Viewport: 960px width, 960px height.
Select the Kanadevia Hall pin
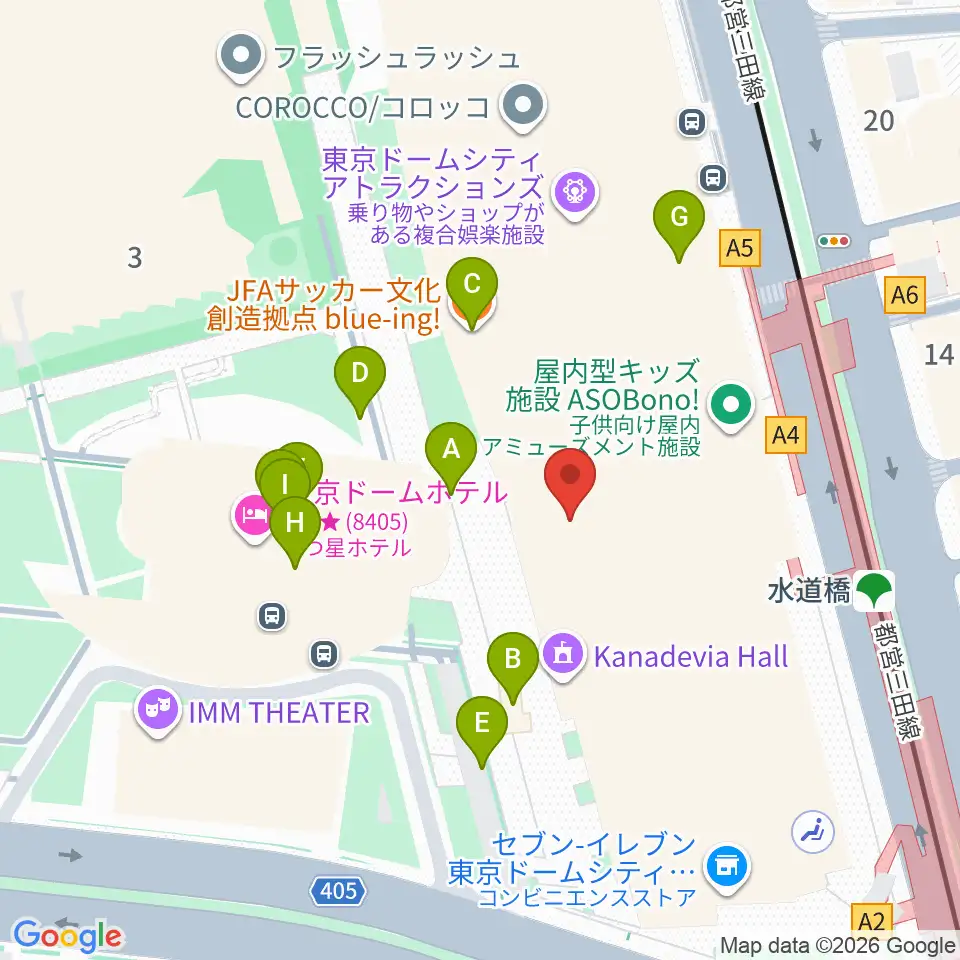tap(563, 655)
